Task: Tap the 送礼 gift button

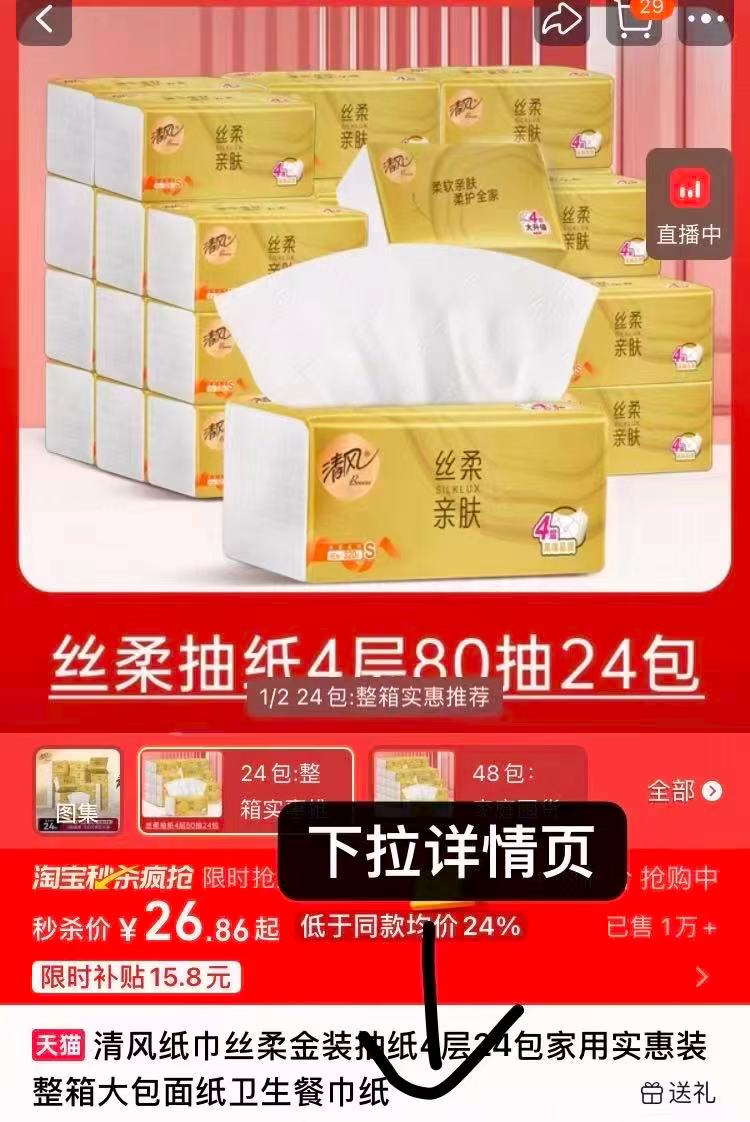Action: point(678,1092)
